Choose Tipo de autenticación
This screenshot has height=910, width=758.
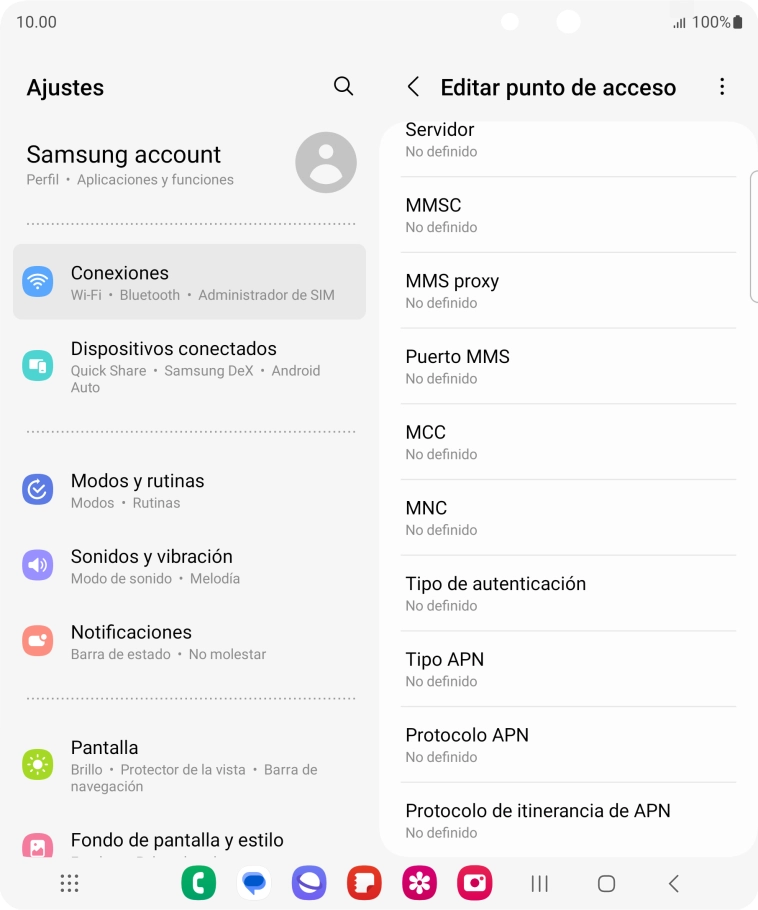567,594
